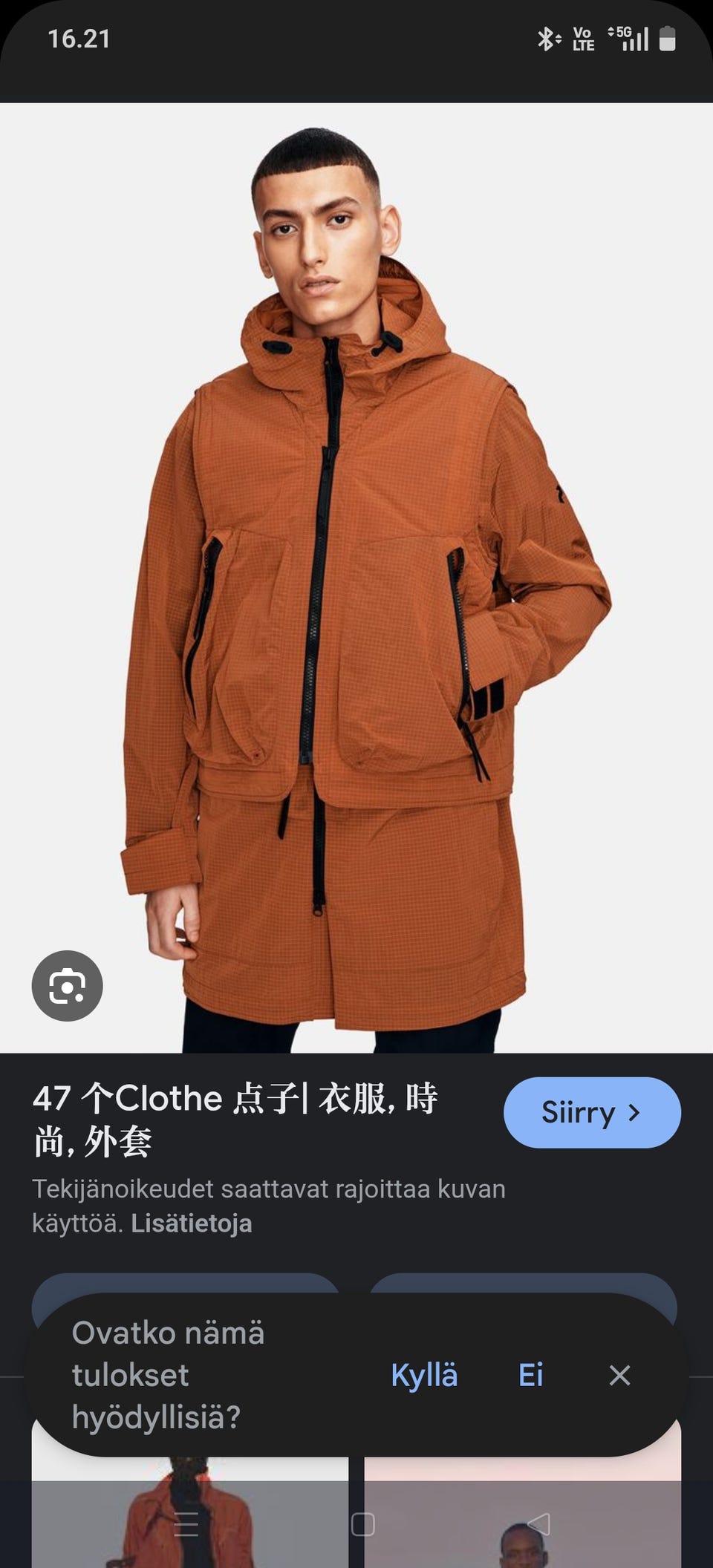This screenshot has height=1568, width=713.
Task: Open the Lisätietoja link
Action: pos(191,1224)
